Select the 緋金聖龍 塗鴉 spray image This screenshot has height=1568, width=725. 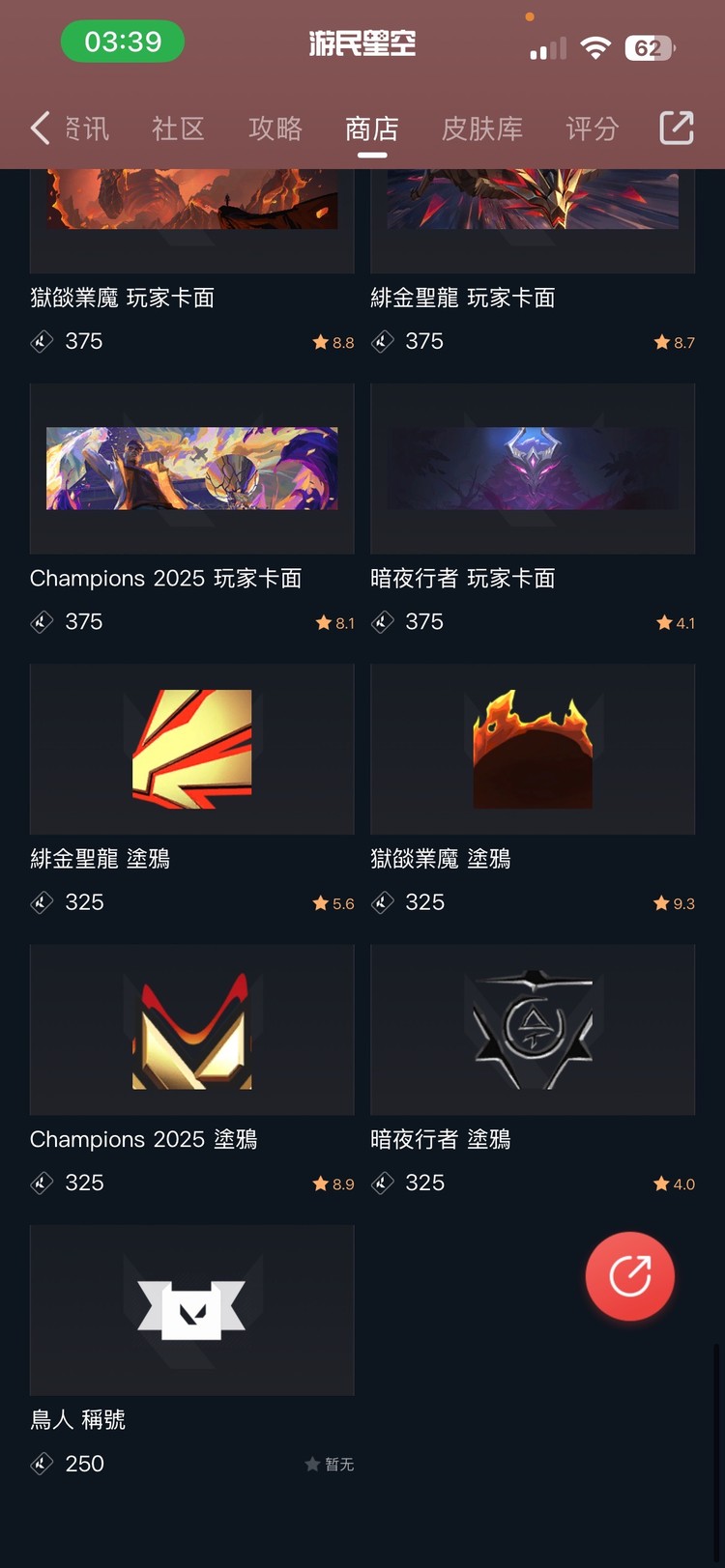(191, 749)
